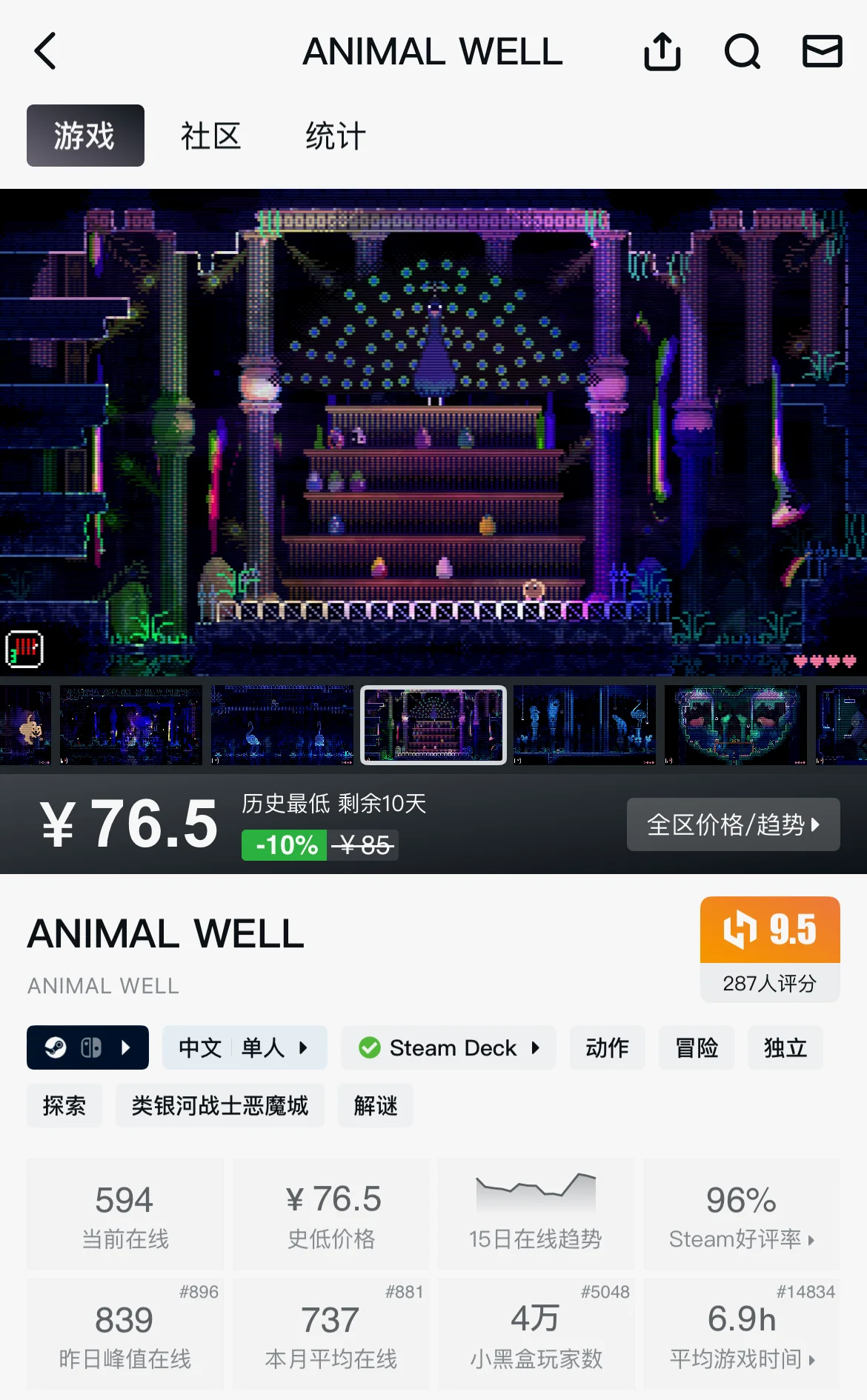
Task: Share the ANIMAL WELL page
Action: pyautogui.click(x=662, y=52)
